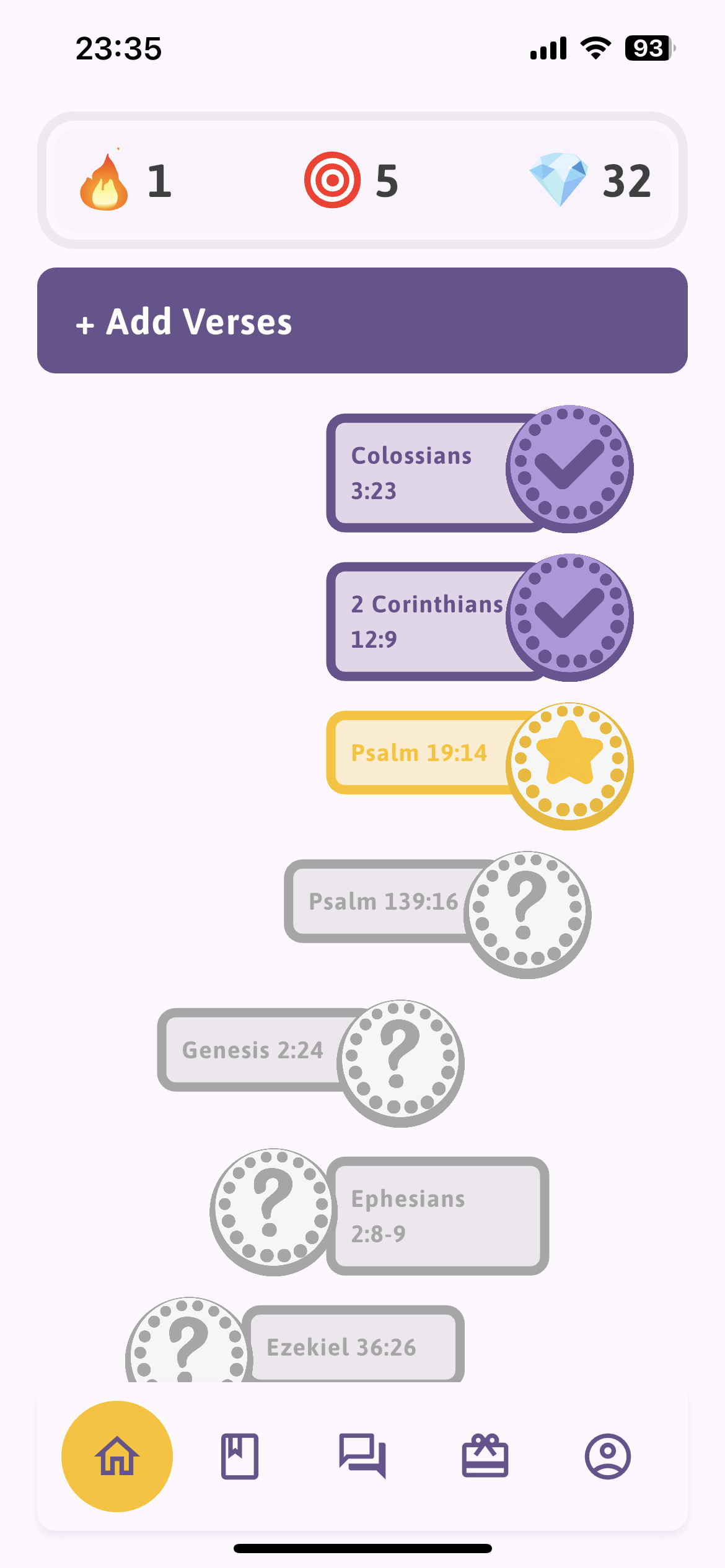This screenshot has height=1568, width=725.
Task: Tap the Add Verses button
Action: pos(362,320)
